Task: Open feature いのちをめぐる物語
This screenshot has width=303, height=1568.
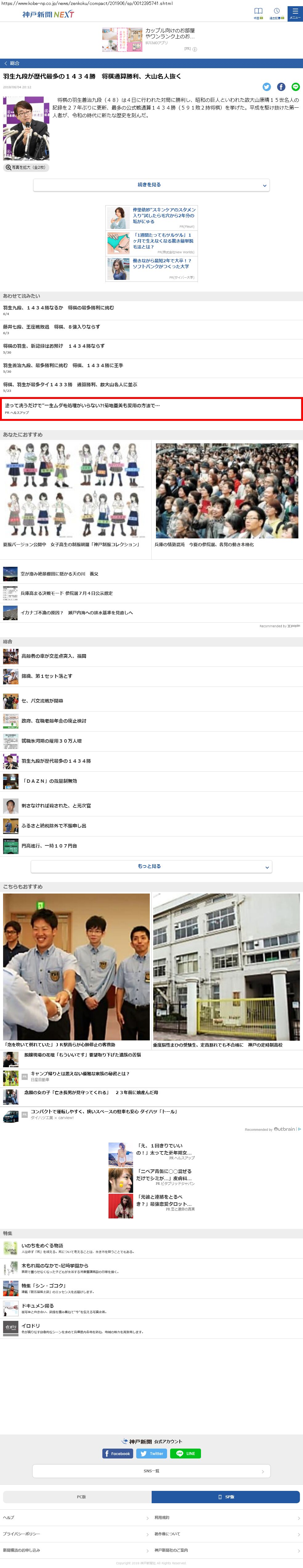Action: (x=43, y=1246)
